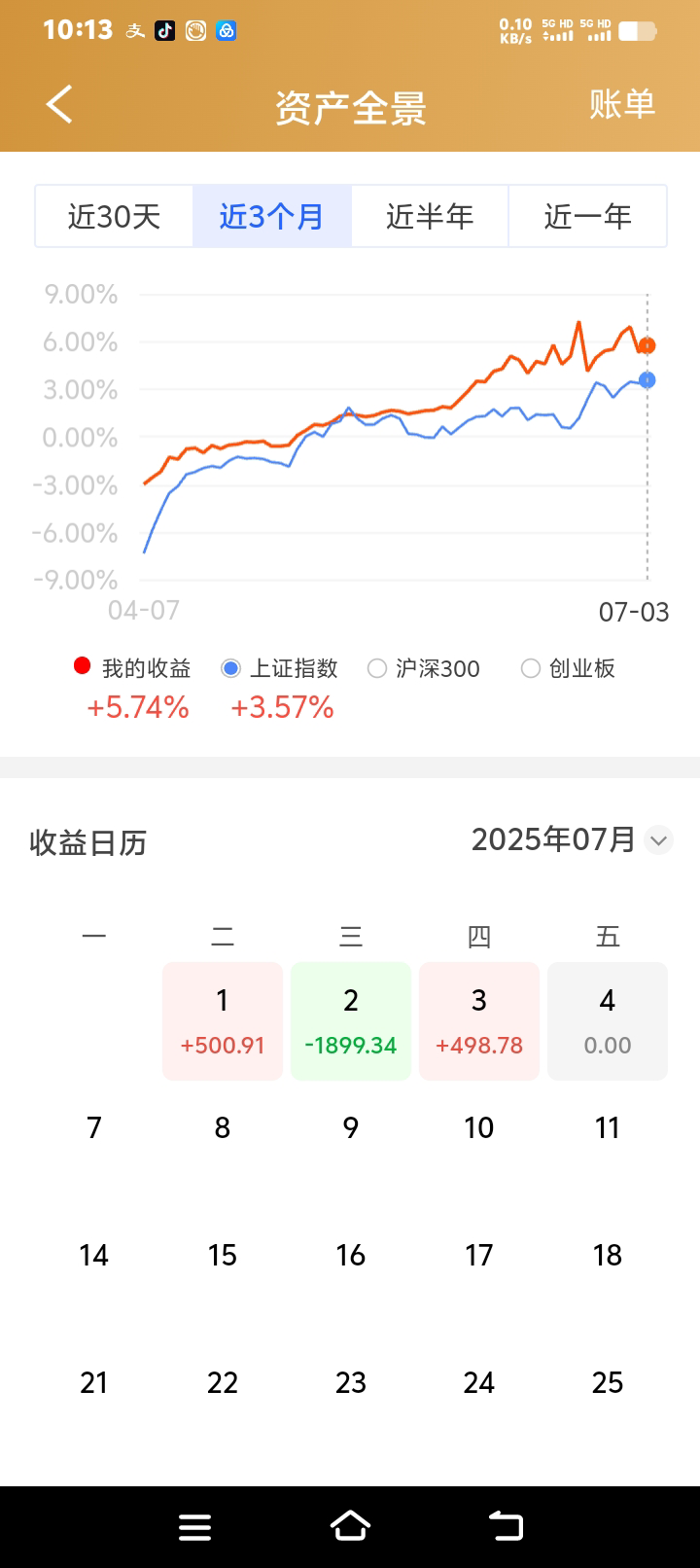Open July 3 earnings of +498.78
This screenshot has height=1568, width=700.
[x=479, y=1020]
